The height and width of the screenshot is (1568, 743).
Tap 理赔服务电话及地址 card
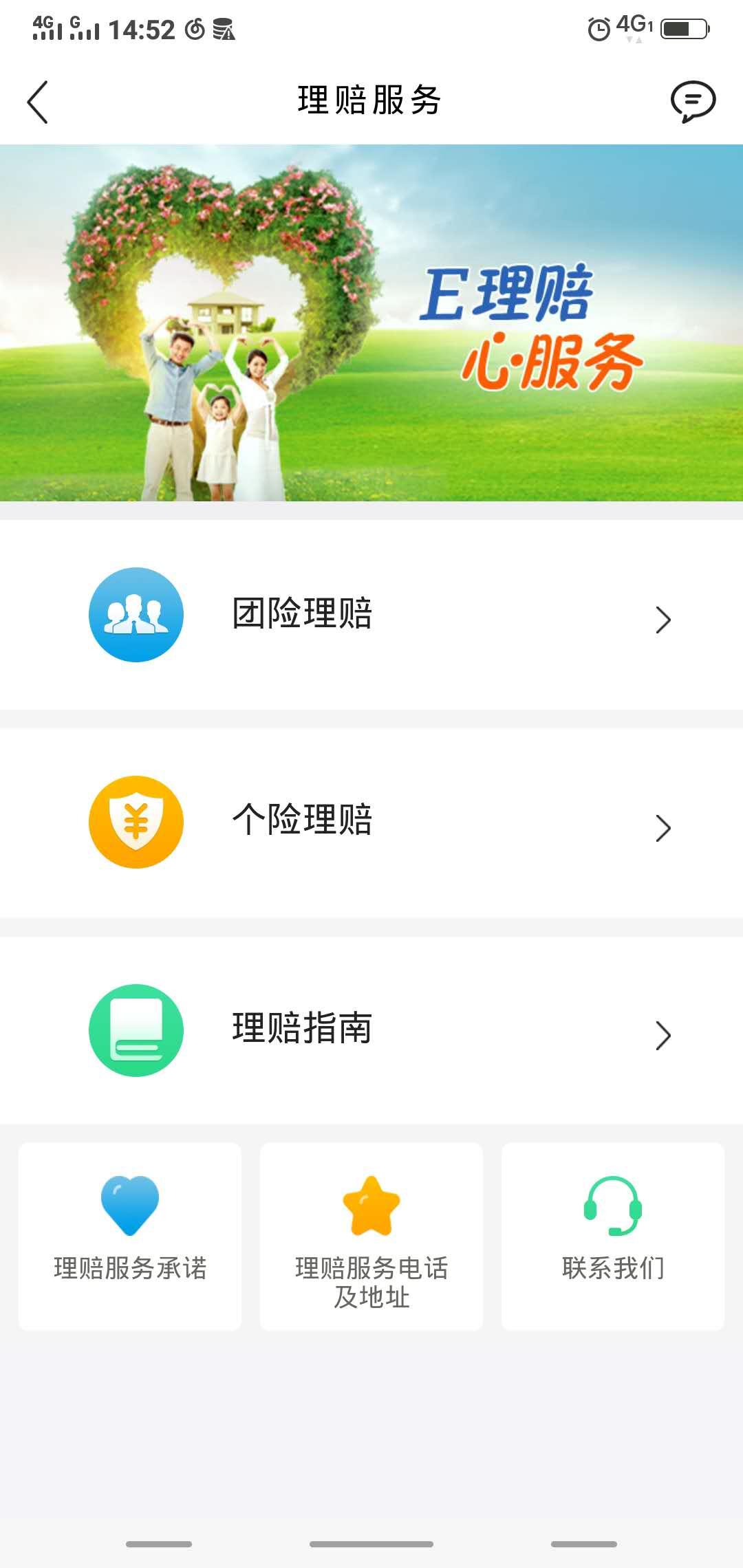tap(371, 1237)
